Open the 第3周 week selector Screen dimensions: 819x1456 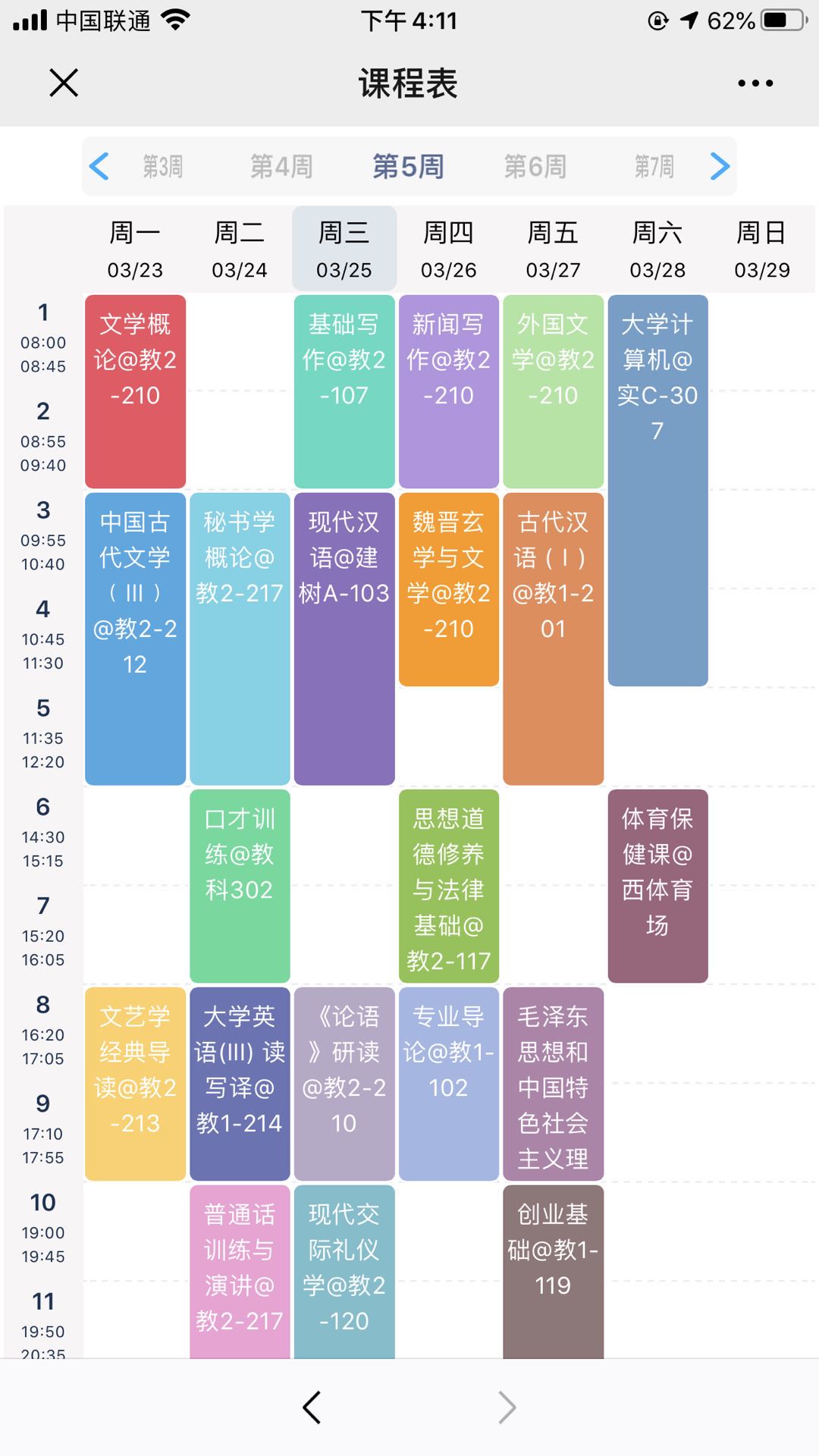pyautogui.click(x=162, y=165)
